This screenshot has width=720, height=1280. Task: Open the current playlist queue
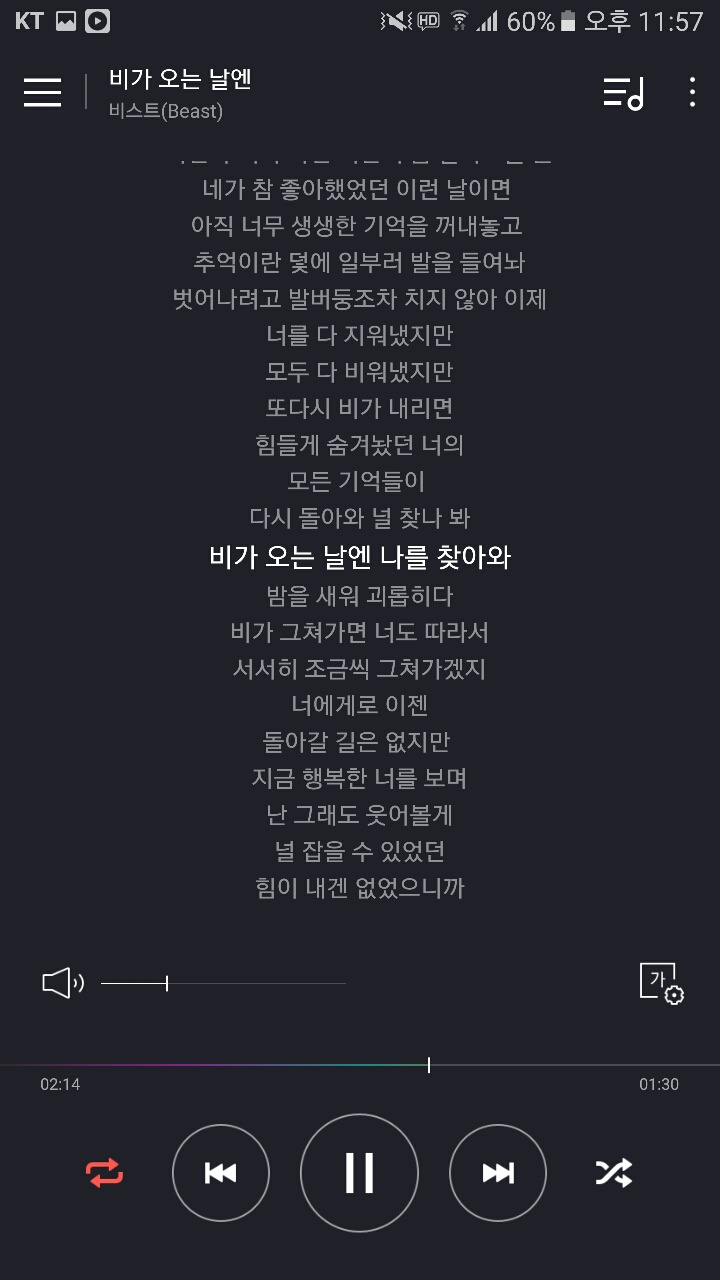tap(624, 93)
